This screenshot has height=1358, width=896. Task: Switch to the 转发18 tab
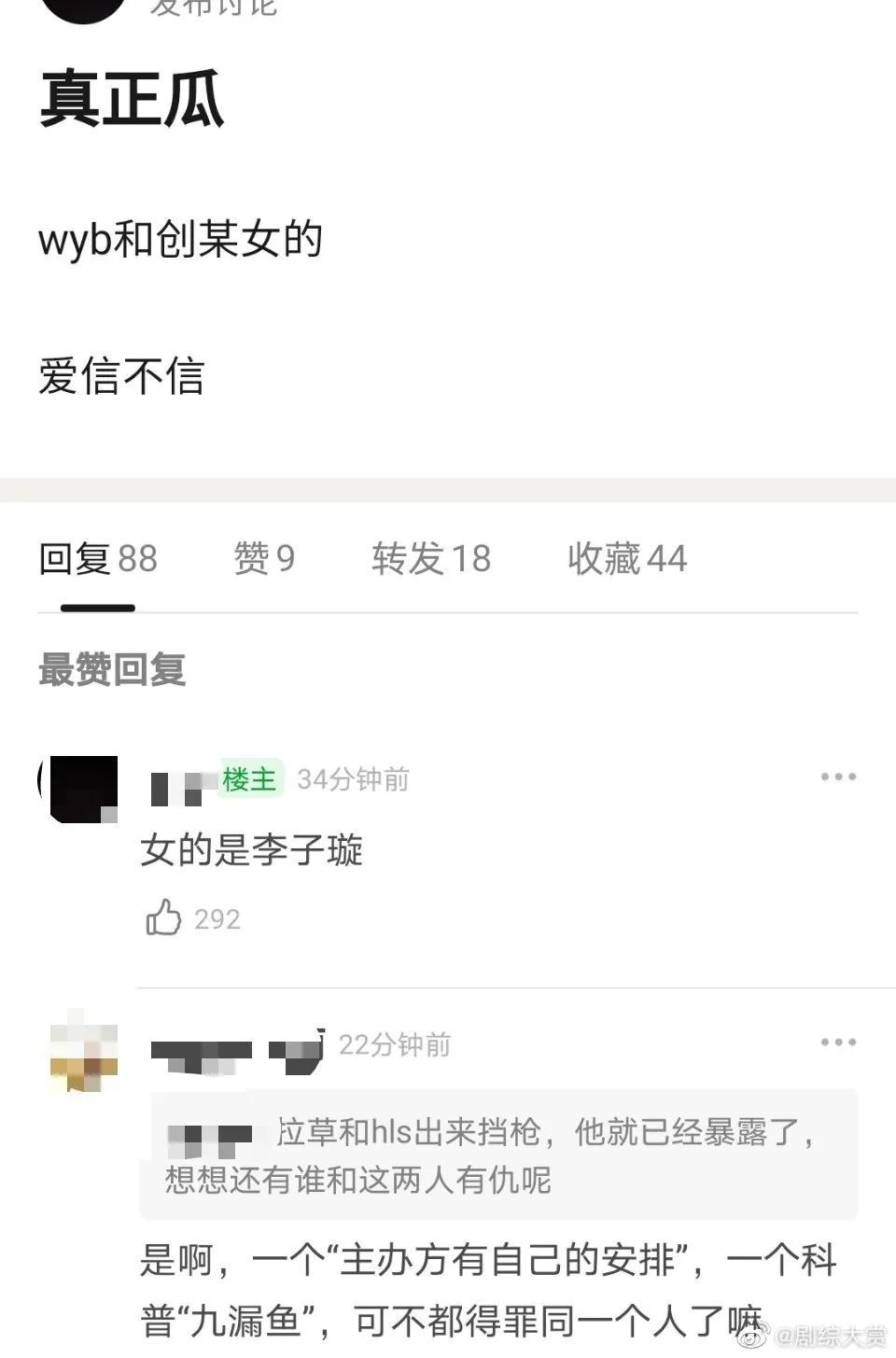tap(430, 559)
